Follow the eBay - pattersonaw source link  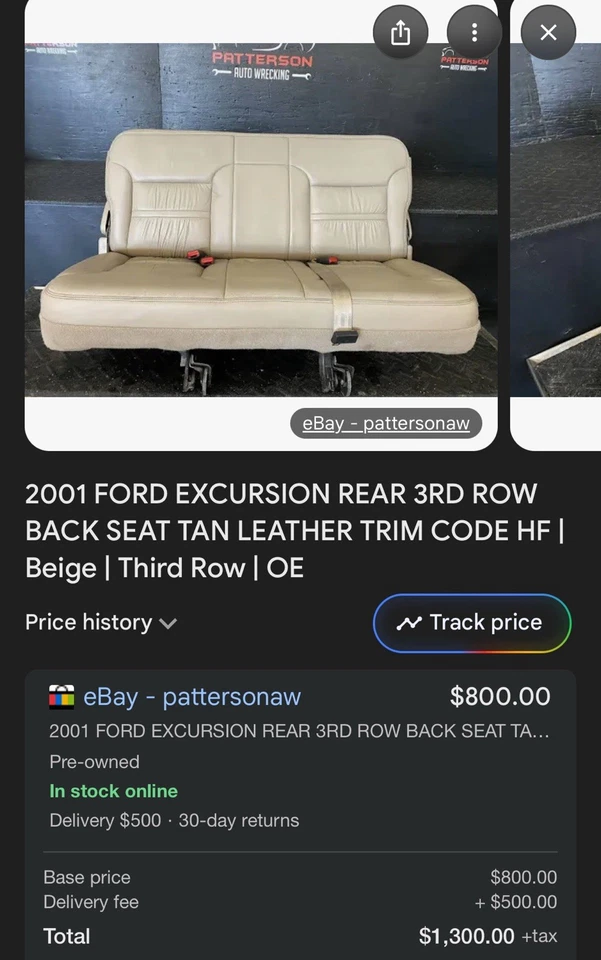pyautogui.click(x=386, y=423)
